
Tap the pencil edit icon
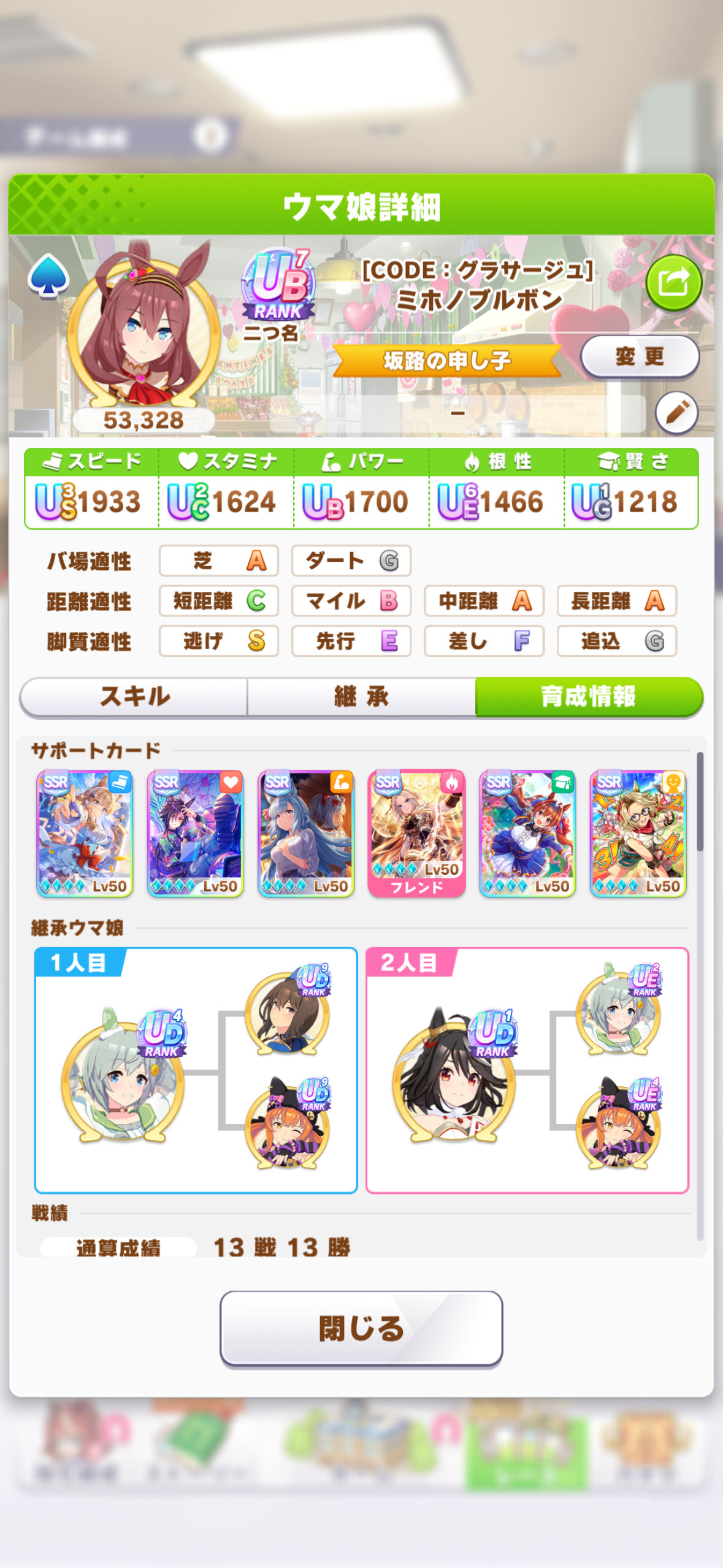tap(676, 413)
